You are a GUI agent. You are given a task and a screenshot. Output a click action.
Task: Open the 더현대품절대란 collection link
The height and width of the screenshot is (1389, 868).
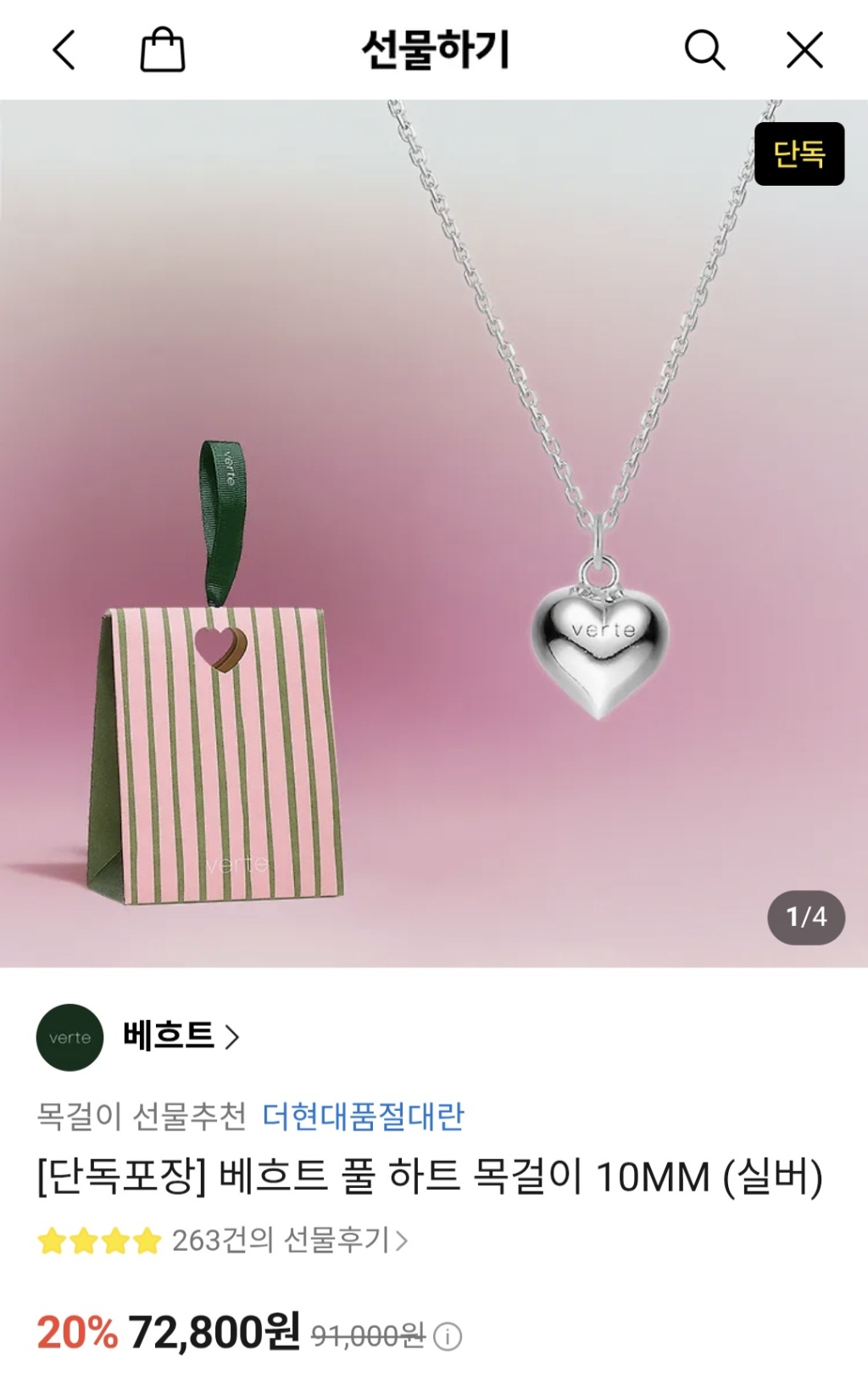click(363, 1117)
